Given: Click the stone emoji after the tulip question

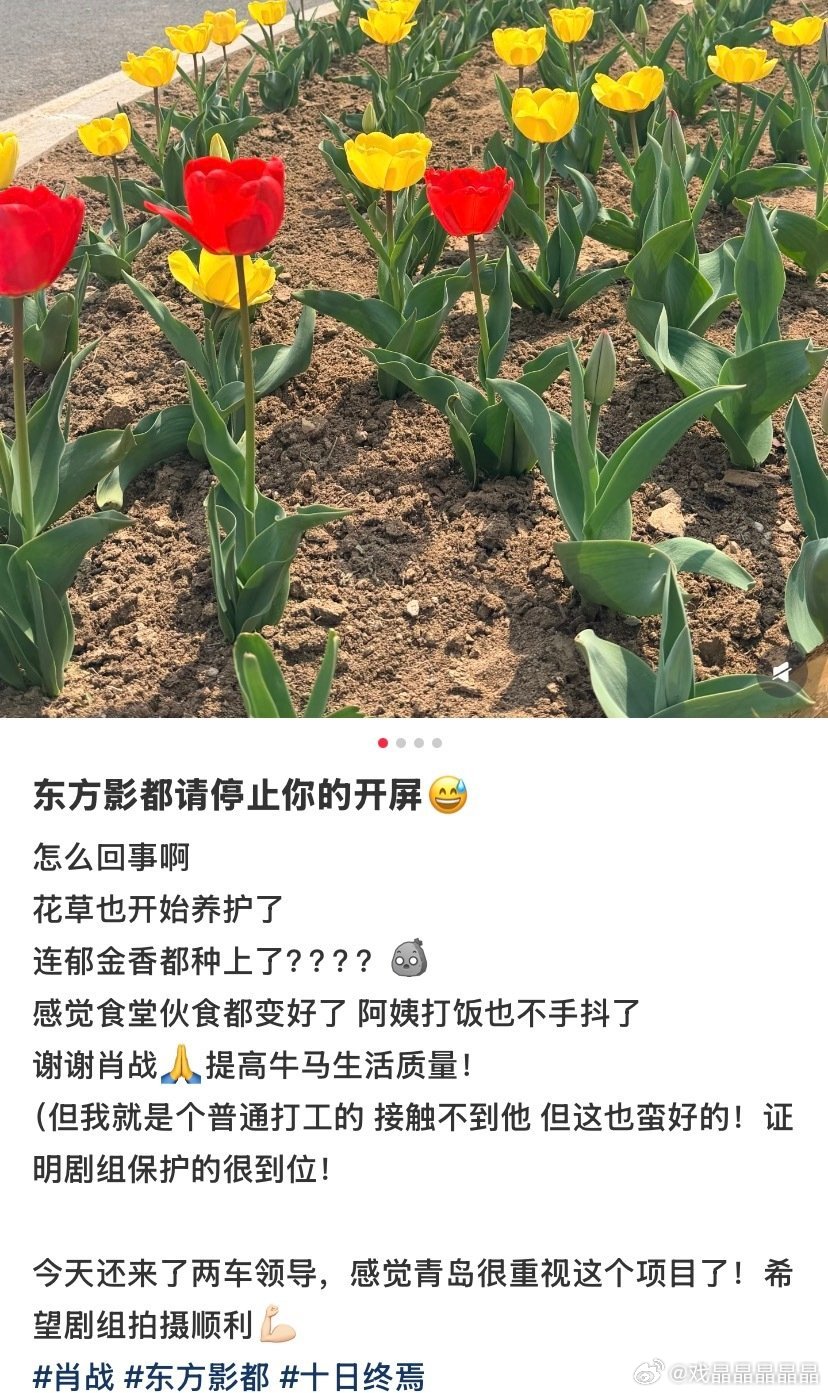Looking at the screenshot, I should tap(408, 956).
